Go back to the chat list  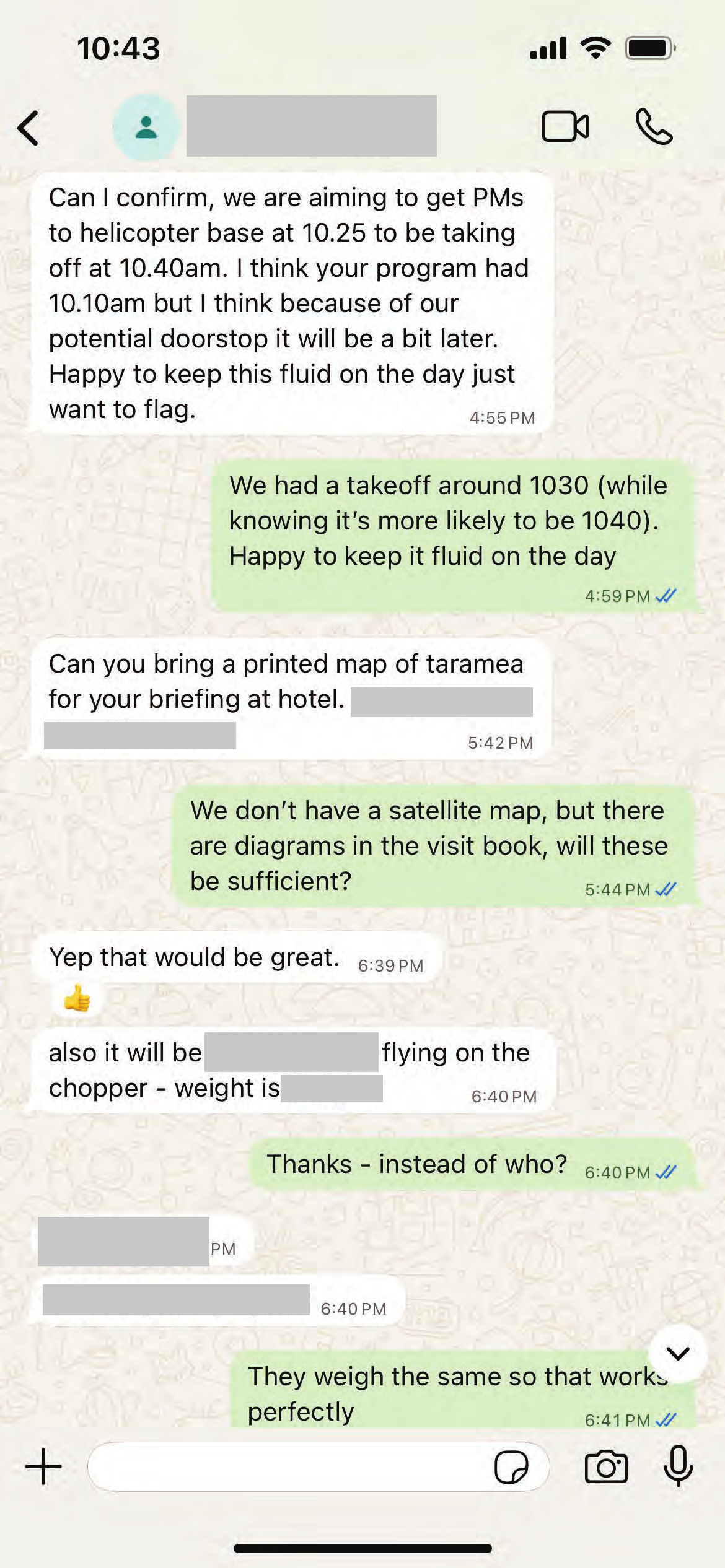pos(29,128)
